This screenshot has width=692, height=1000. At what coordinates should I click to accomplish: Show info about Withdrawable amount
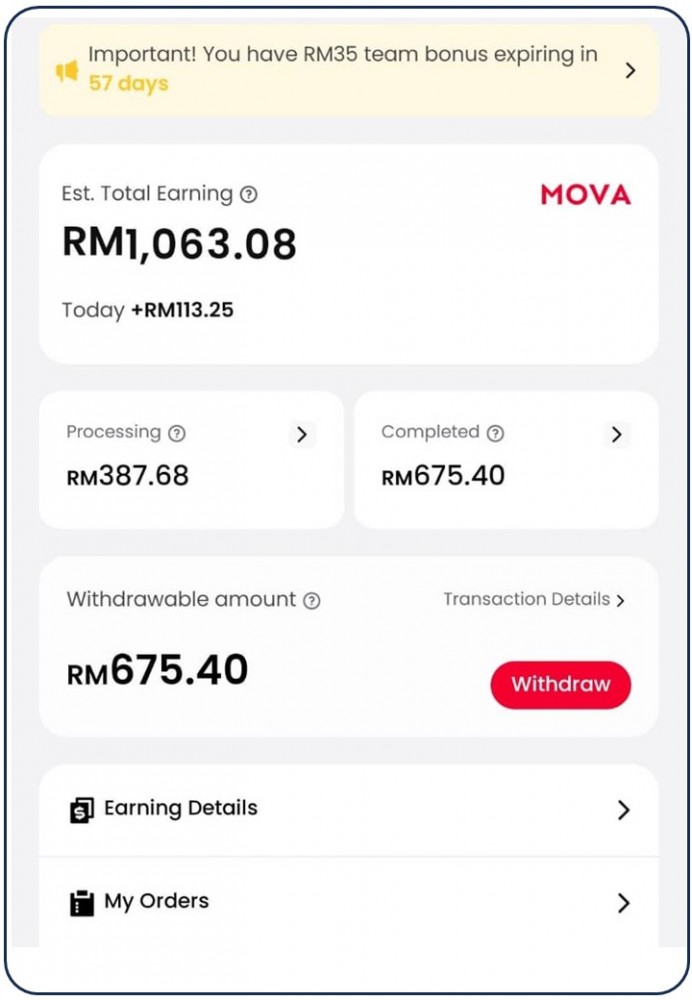click(x=312, y=601)
